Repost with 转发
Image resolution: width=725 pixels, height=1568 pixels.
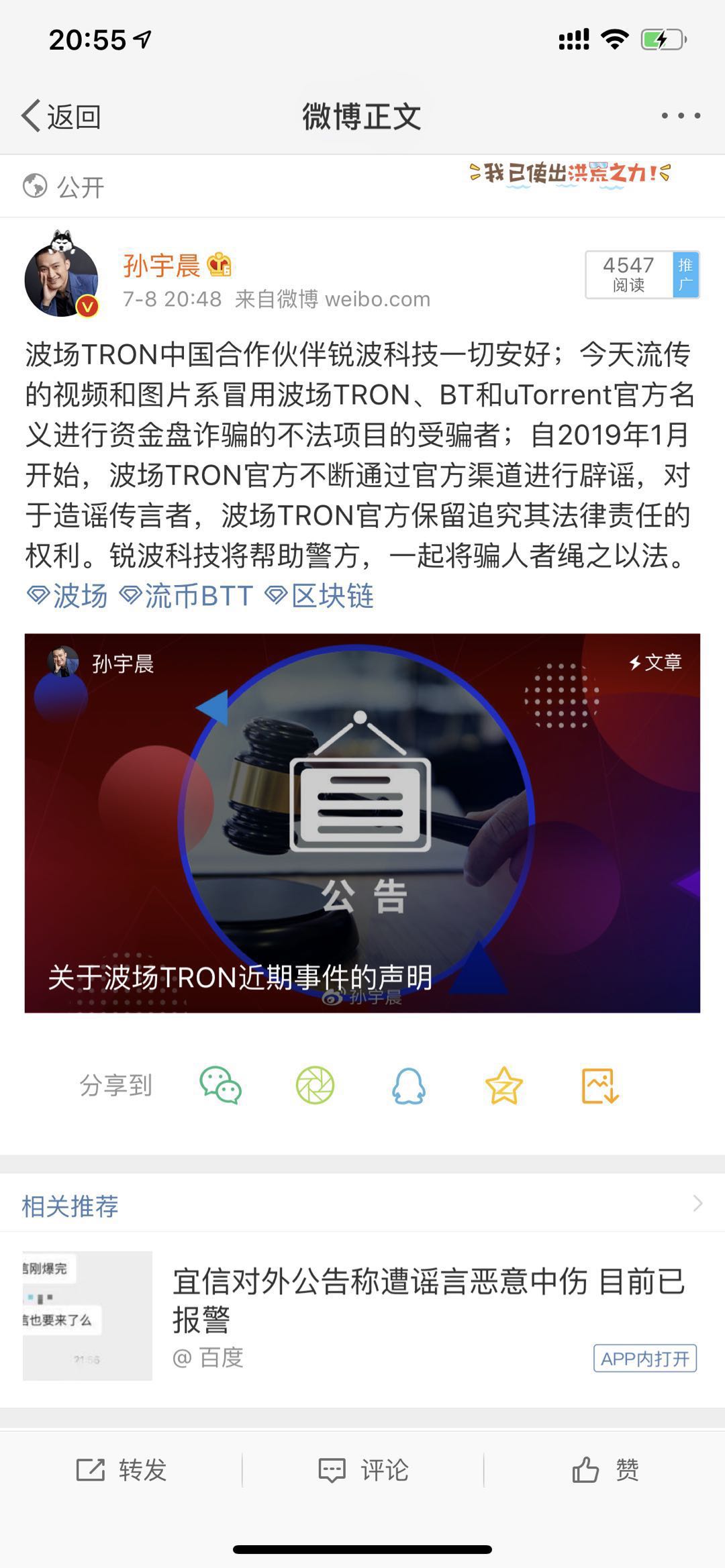[x=121, y=1470]
